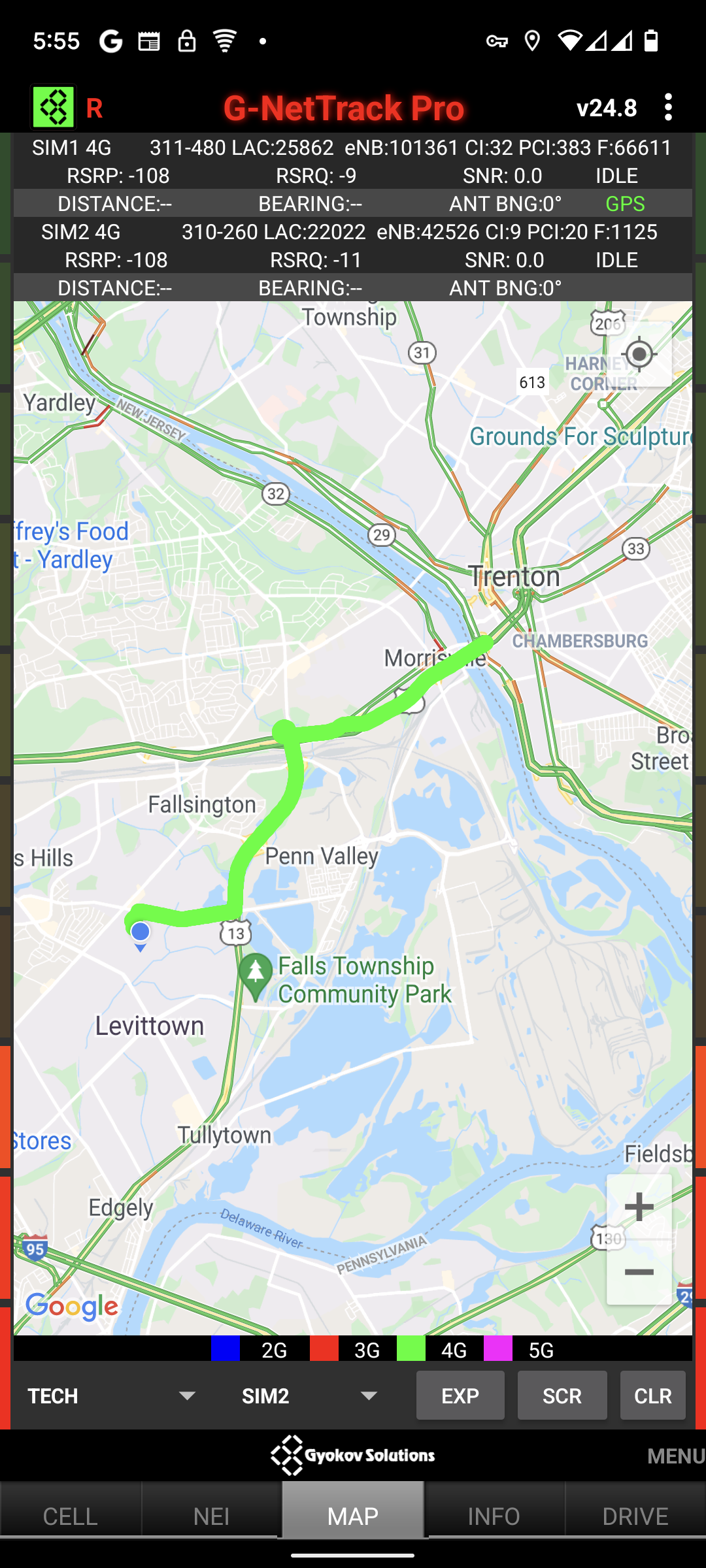Screen dimensions: 706x1568
Task: Switch to the CELL tab
Action: (70, 1516)
